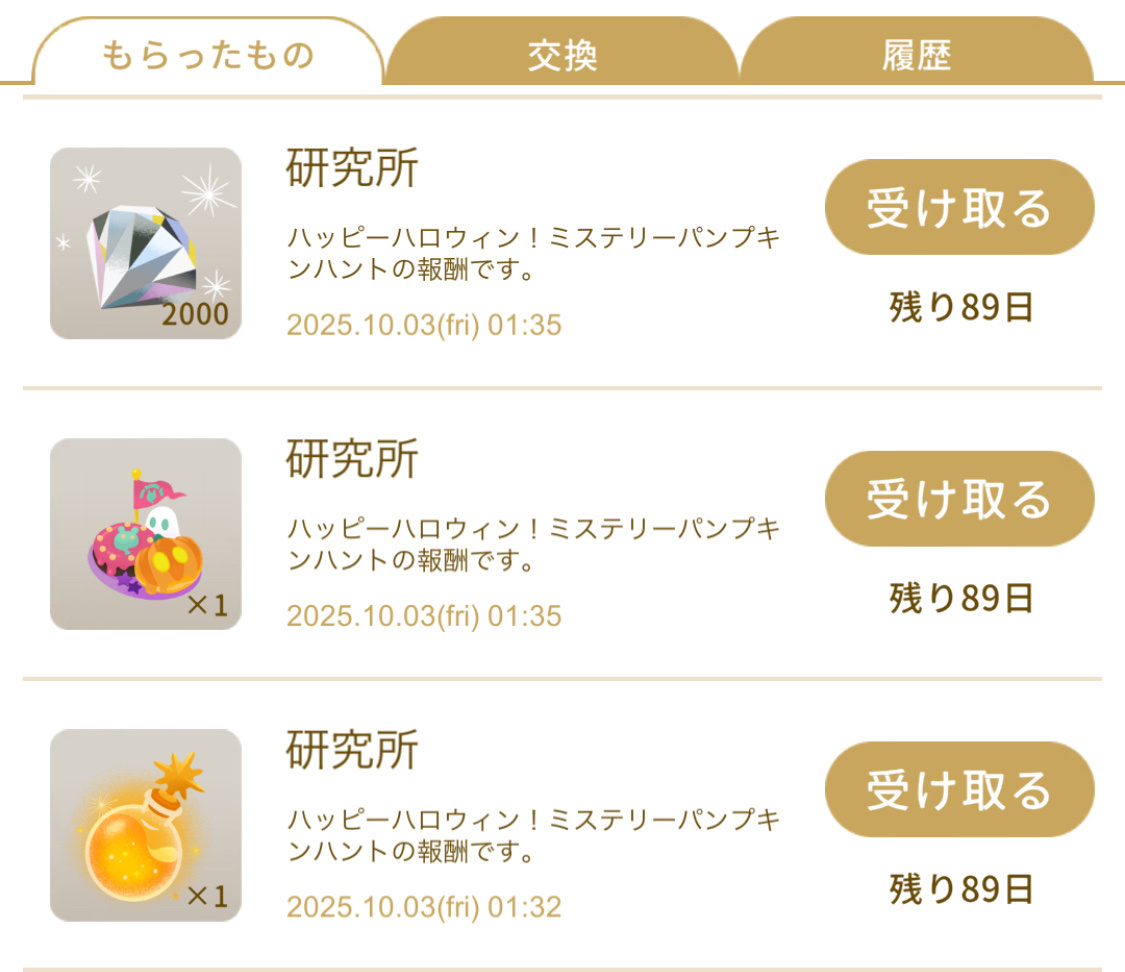Switch to the 履歴 tab

coord(916,55)
